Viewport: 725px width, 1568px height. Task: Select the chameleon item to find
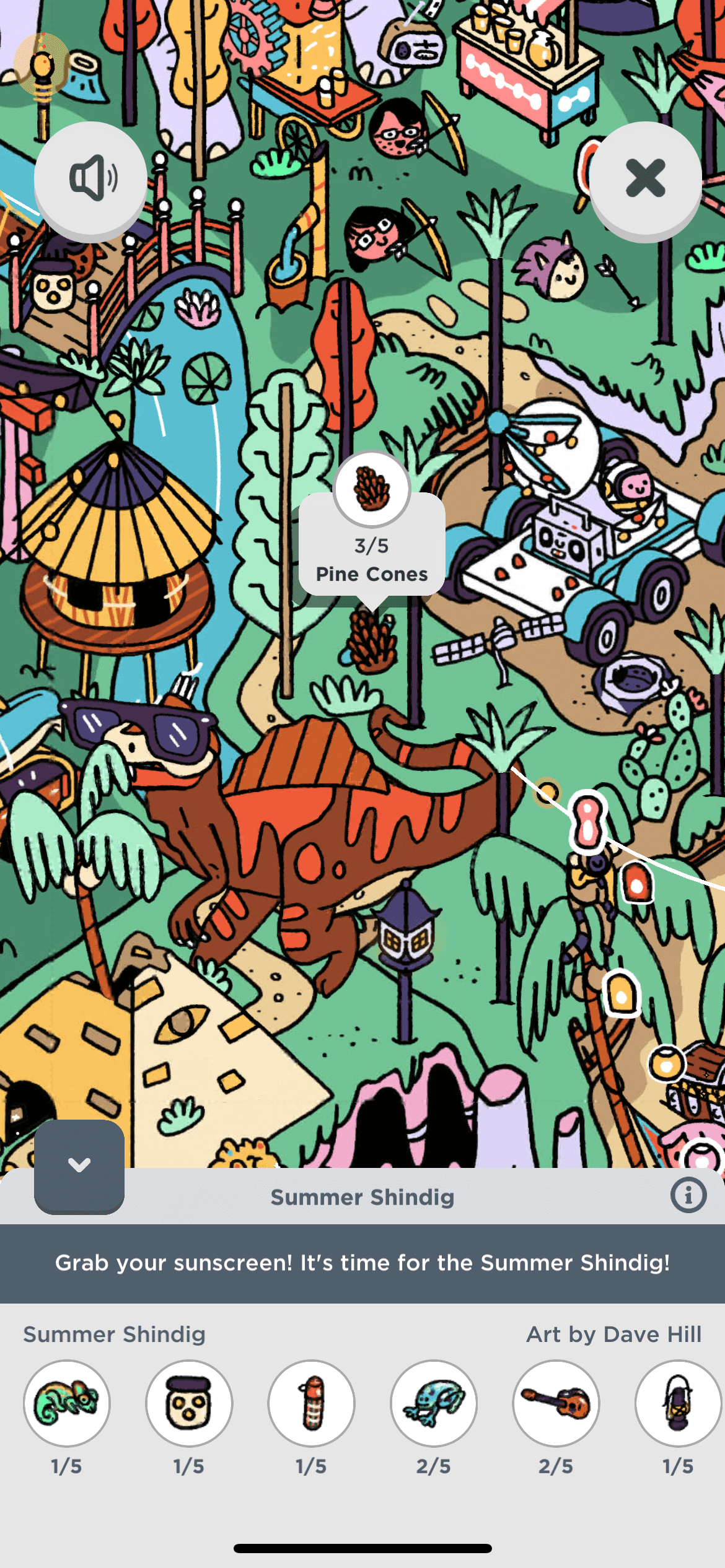coord(67,1403)
